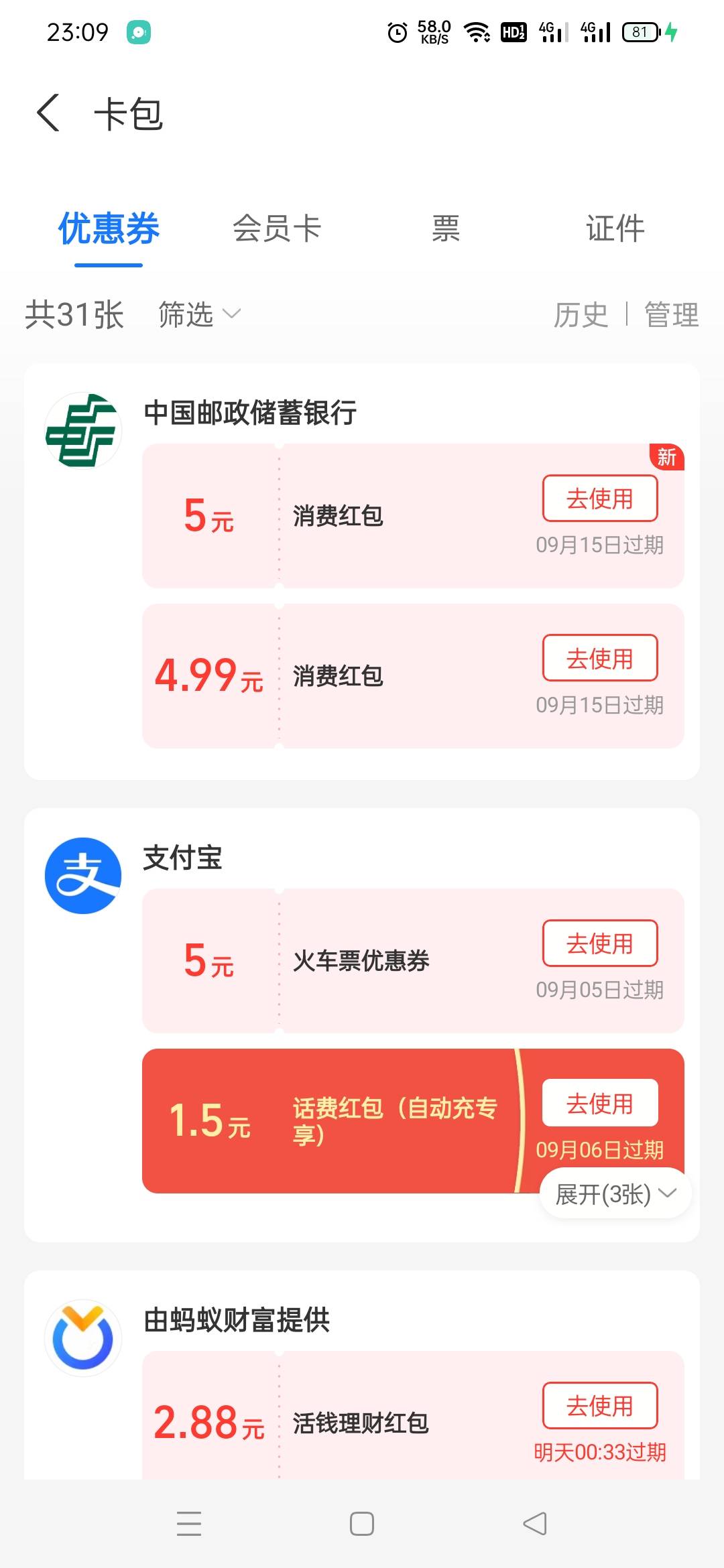
Task: Expand the 3 hidden 支付宝 coupons
Action: click(x=615, y=1194)
